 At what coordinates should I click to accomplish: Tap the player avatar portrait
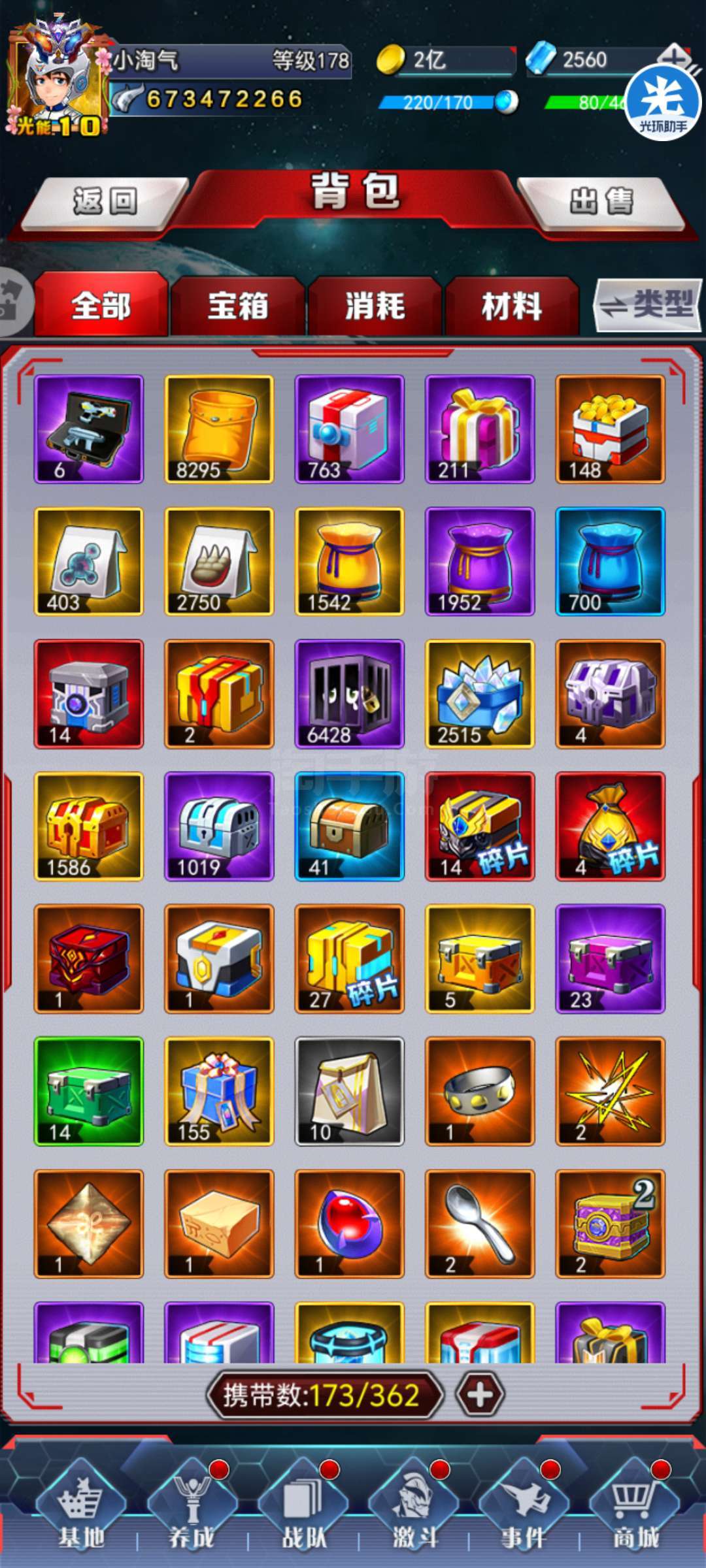58,78
